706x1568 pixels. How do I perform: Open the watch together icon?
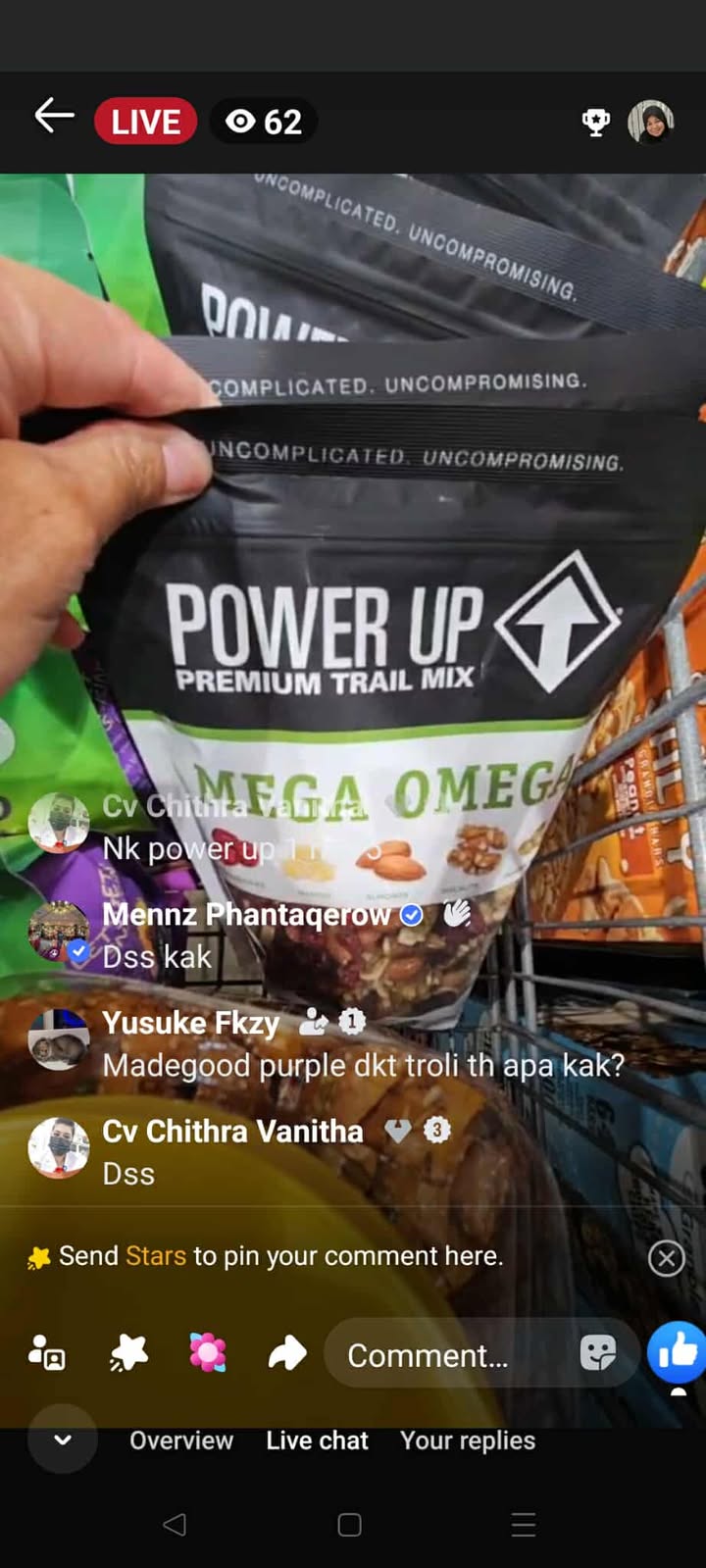[x=47, y=1353]
